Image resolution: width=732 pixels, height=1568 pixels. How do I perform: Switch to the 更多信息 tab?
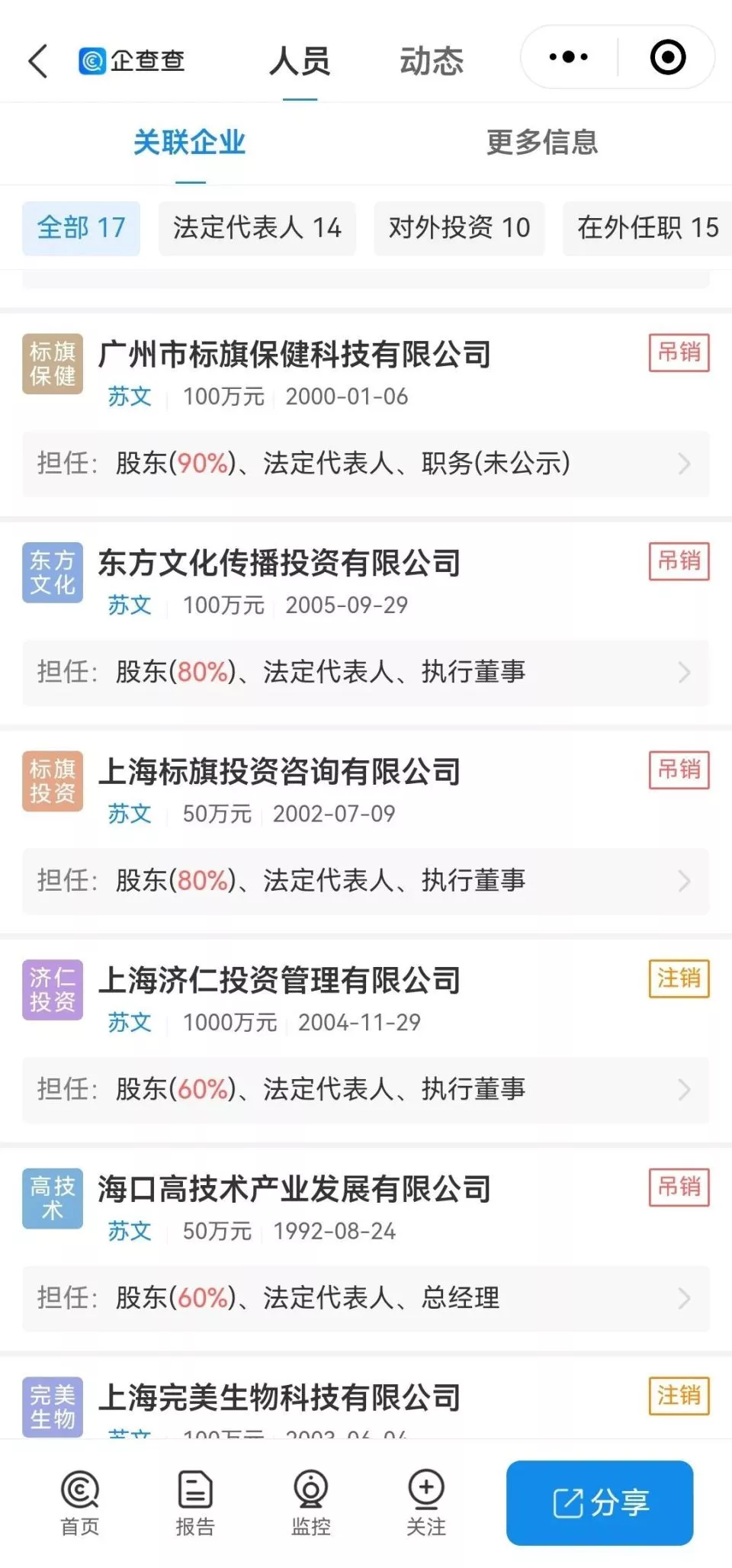(541, 143)
